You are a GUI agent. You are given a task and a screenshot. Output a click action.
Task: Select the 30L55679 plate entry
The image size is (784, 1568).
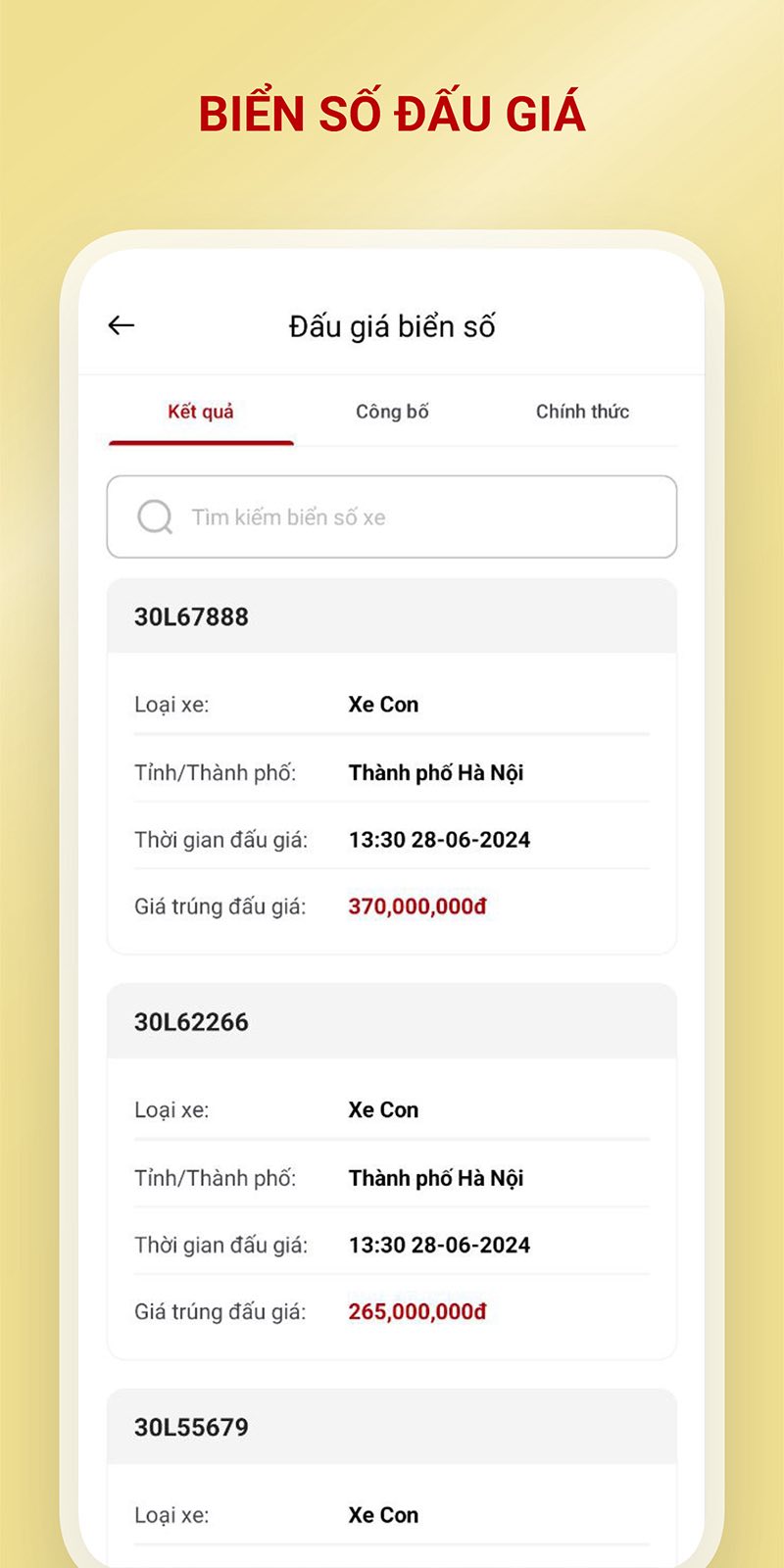(x=192, y=1427)
